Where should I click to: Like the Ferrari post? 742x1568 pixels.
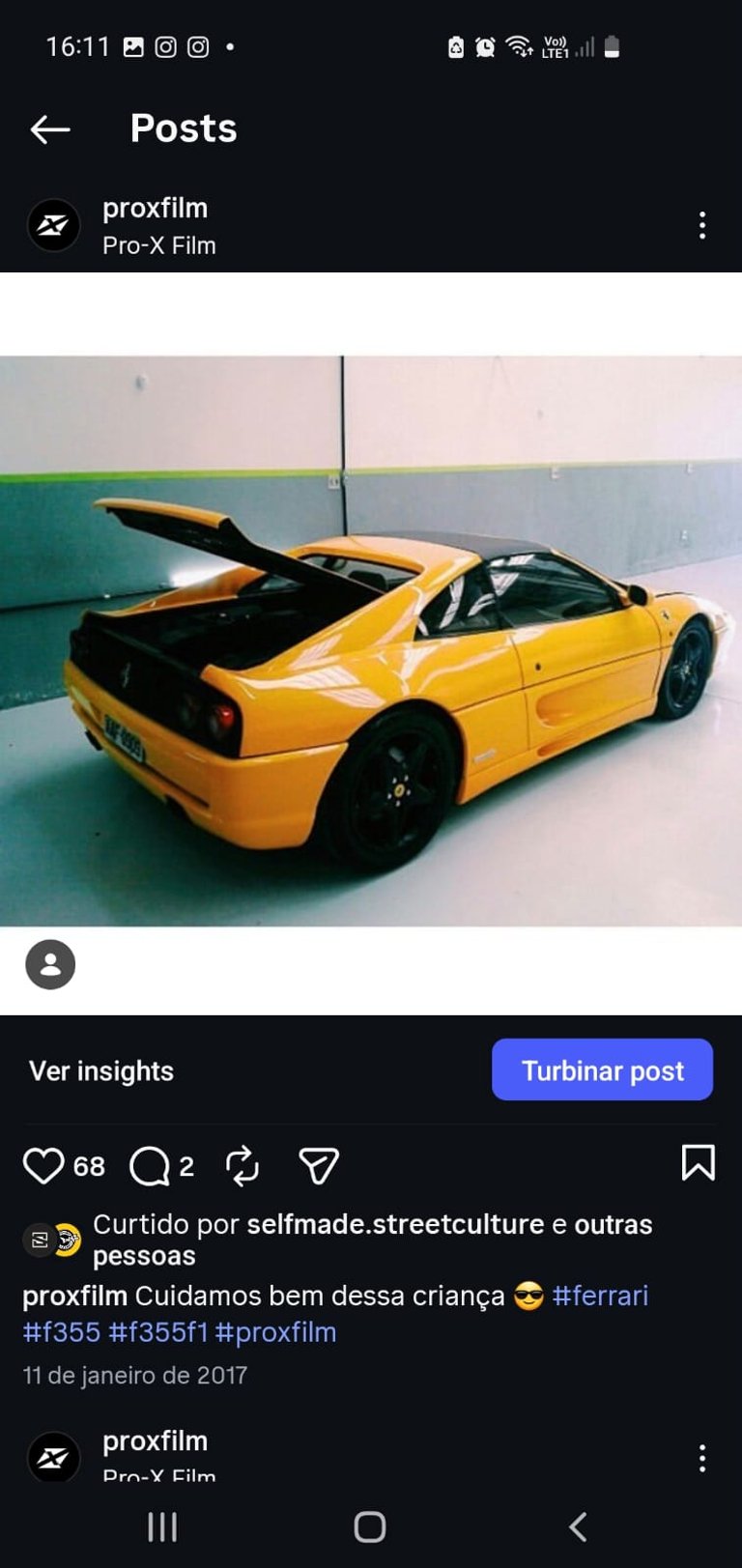coord(43,1165)
